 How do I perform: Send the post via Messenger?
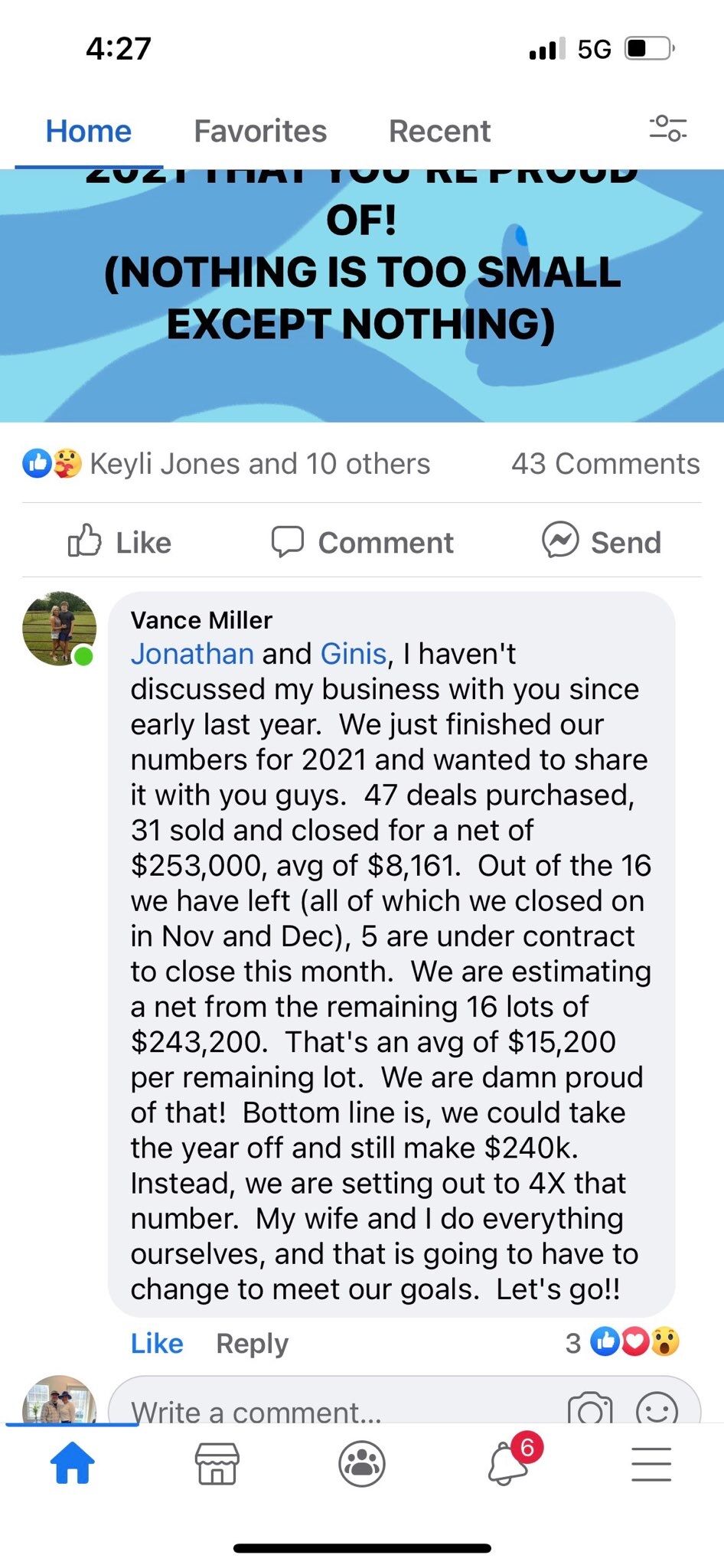pos(602,542)
